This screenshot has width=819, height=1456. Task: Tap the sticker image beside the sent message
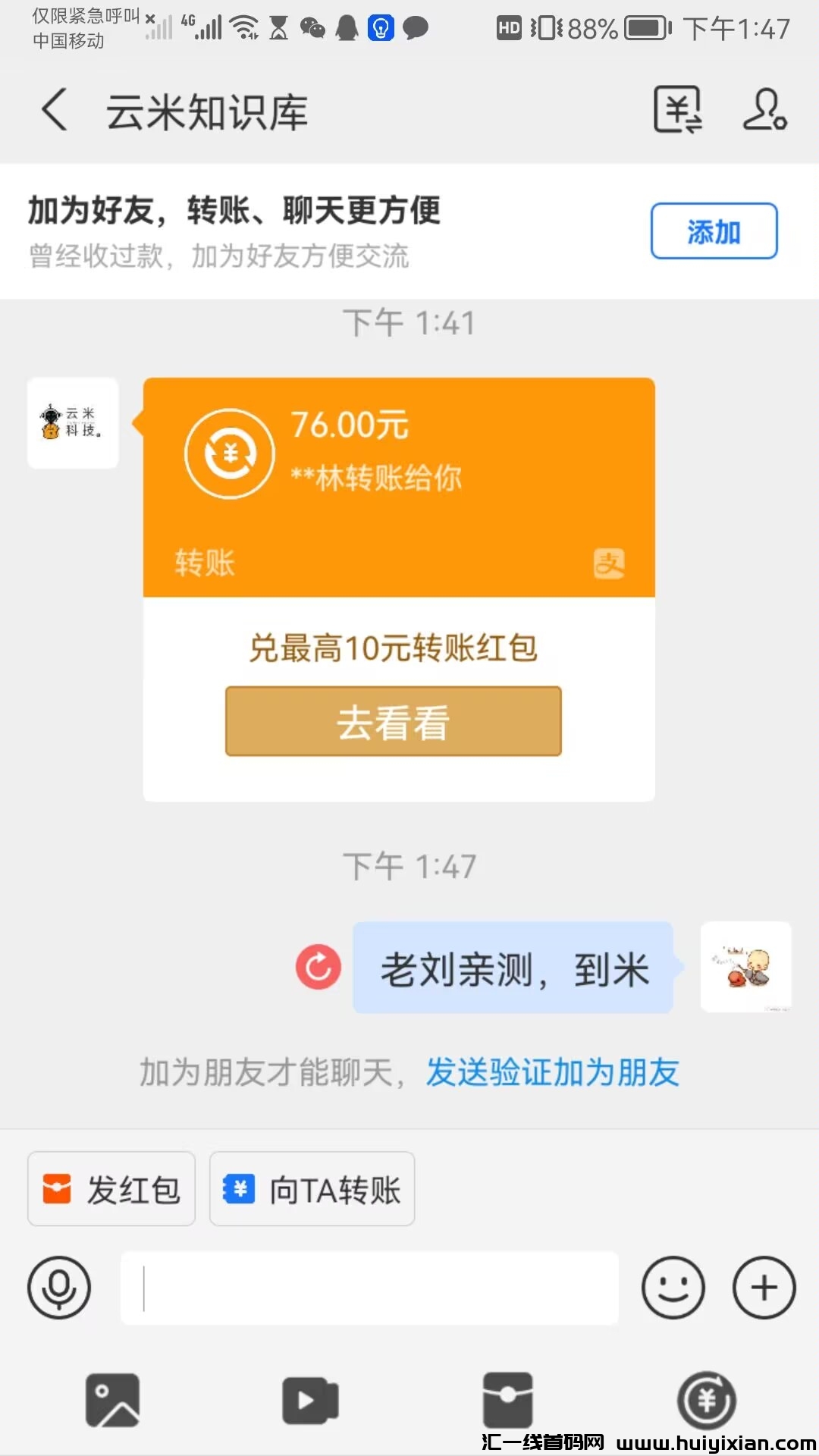tap(745, 968)
